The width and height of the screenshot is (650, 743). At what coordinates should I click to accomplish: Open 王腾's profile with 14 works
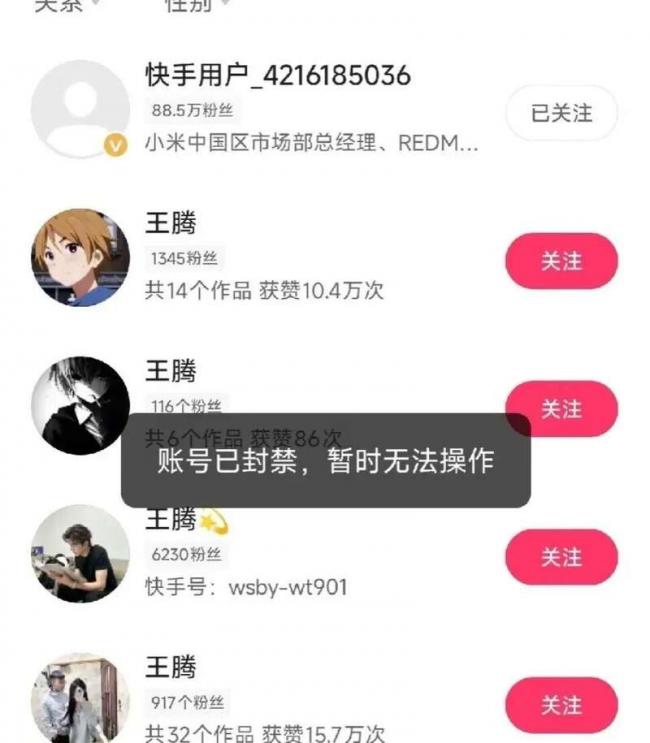click(x=80, y=258)
